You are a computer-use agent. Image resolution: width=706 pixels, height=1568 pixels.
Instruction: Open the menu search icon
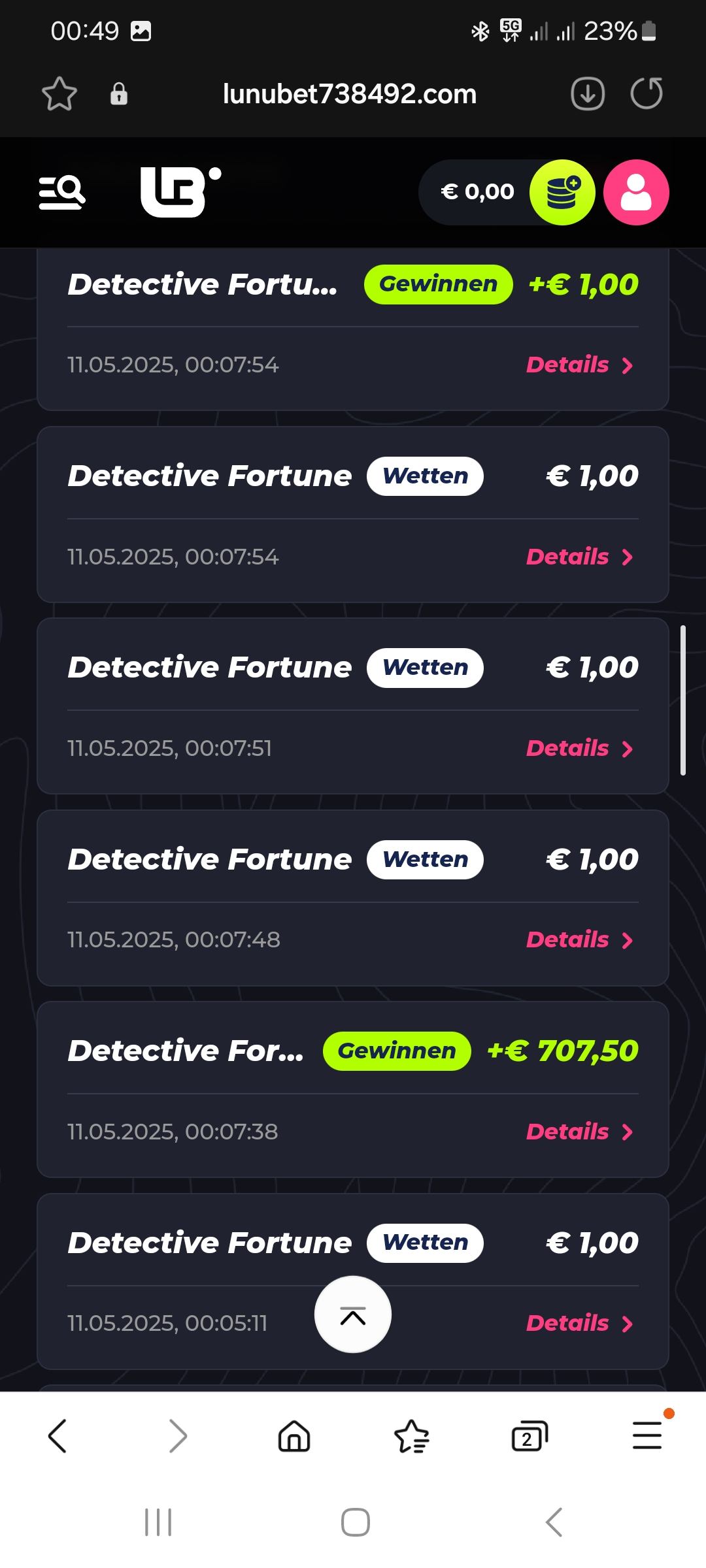62,193
